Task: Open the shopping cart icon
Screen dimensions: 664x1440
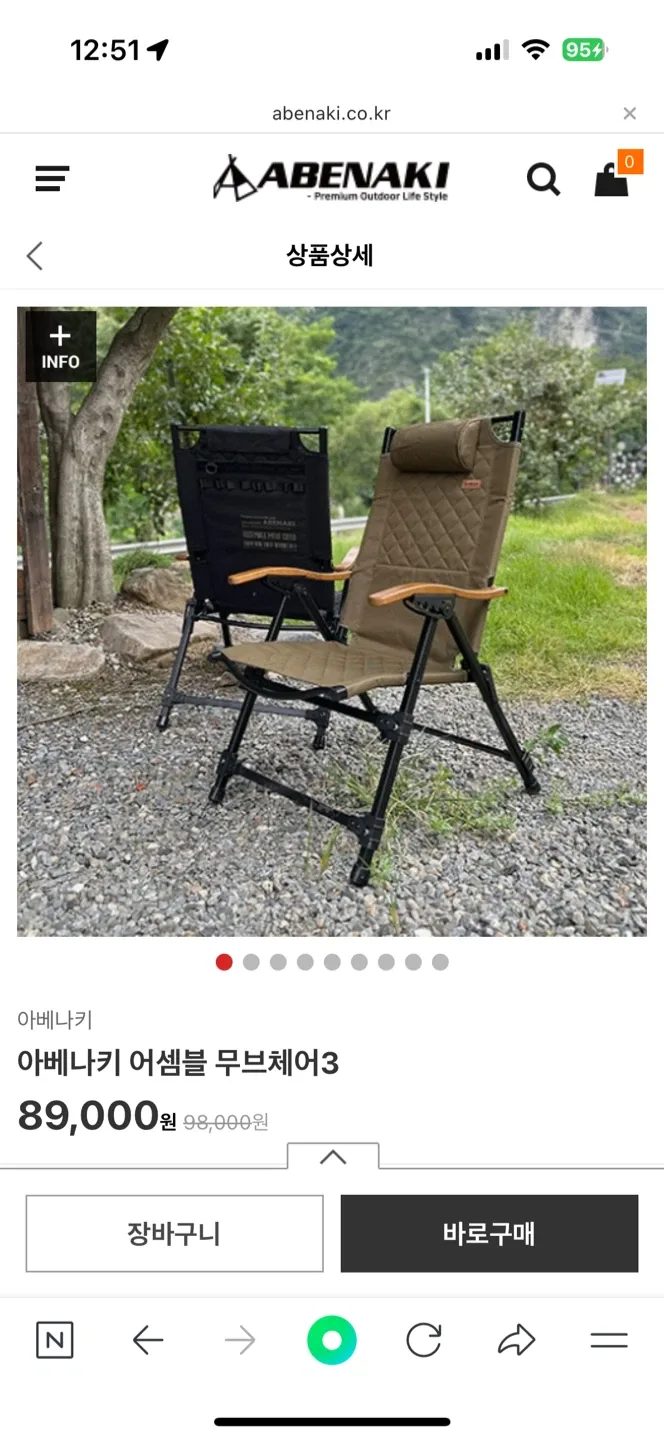Action: click(x=612, y=180)
